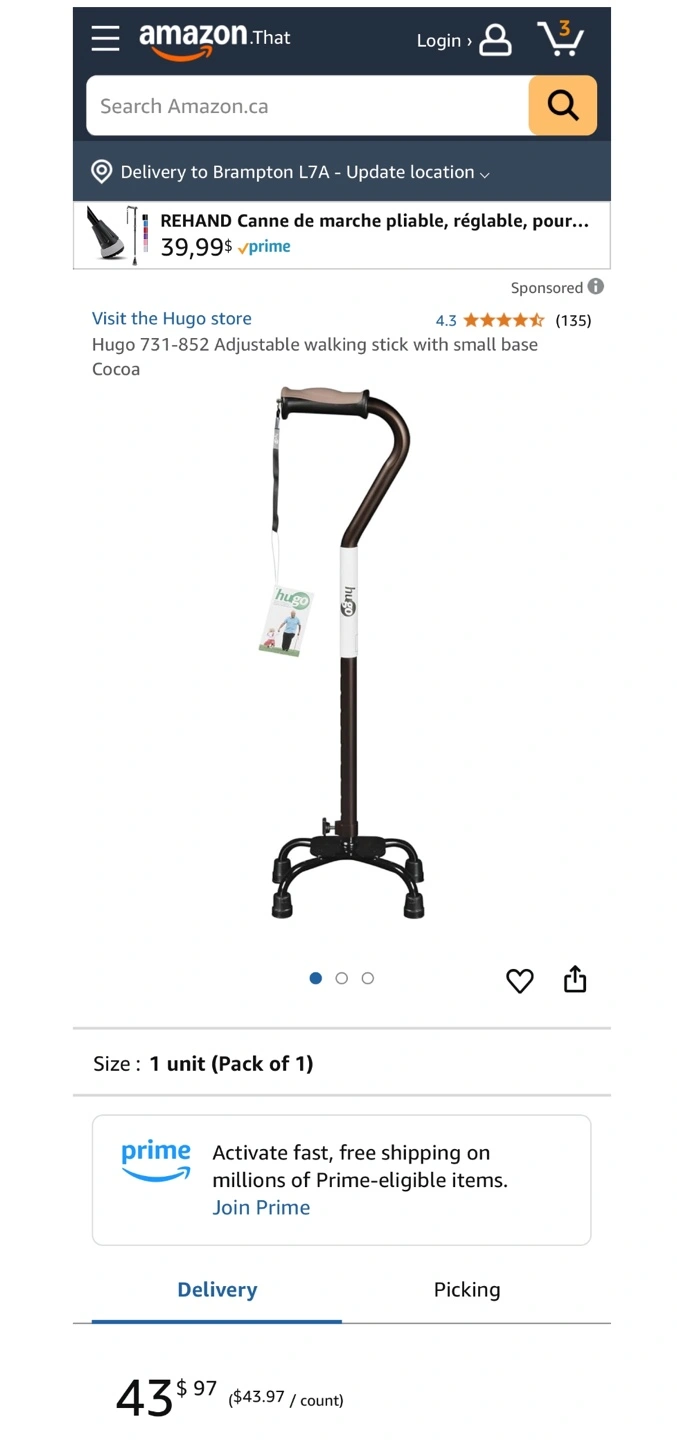
Task: Tap the orange search magnifier button
Action: coord(563,106)
